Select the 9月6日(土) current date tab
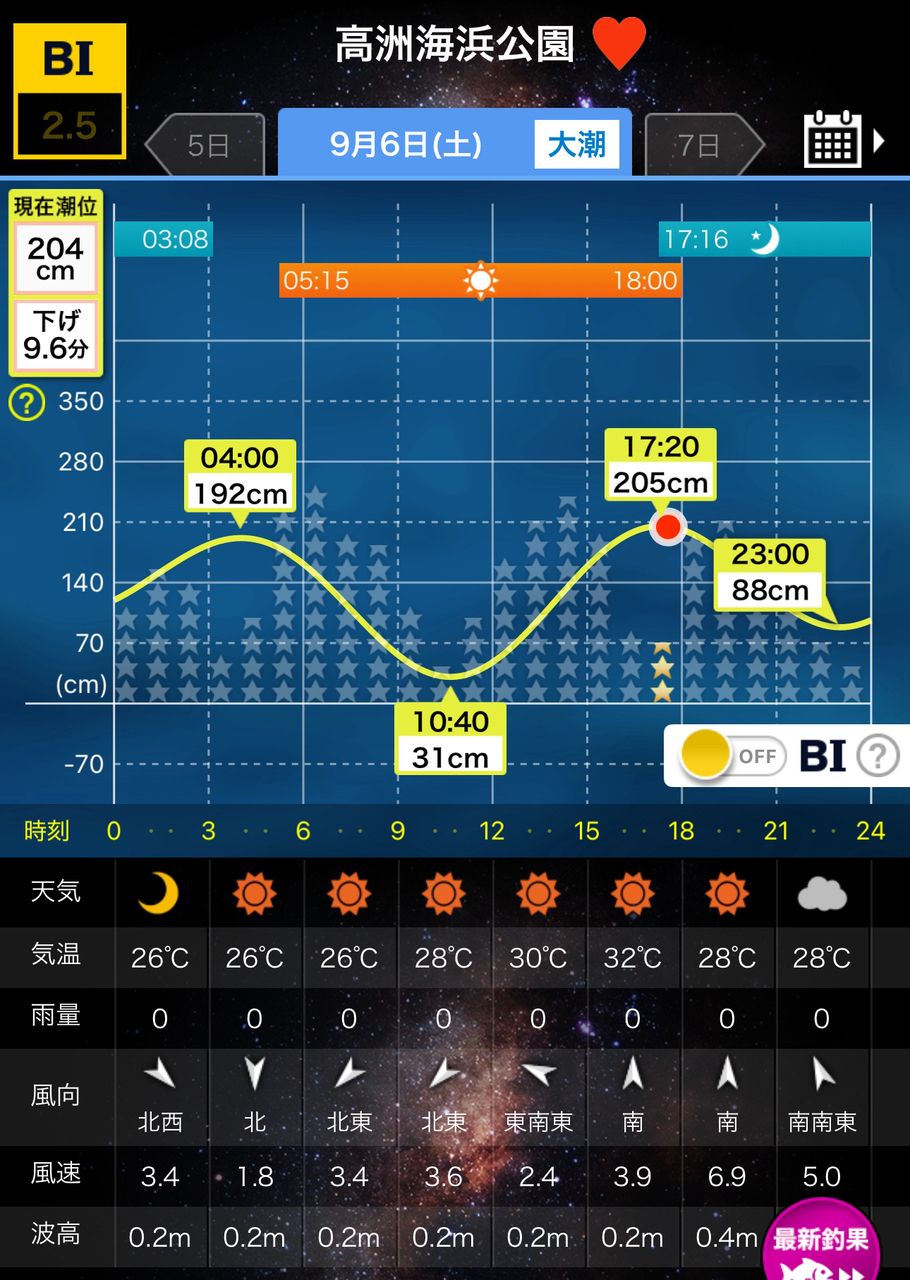Screen dimensions: 910x1280 tap(407, 145)
